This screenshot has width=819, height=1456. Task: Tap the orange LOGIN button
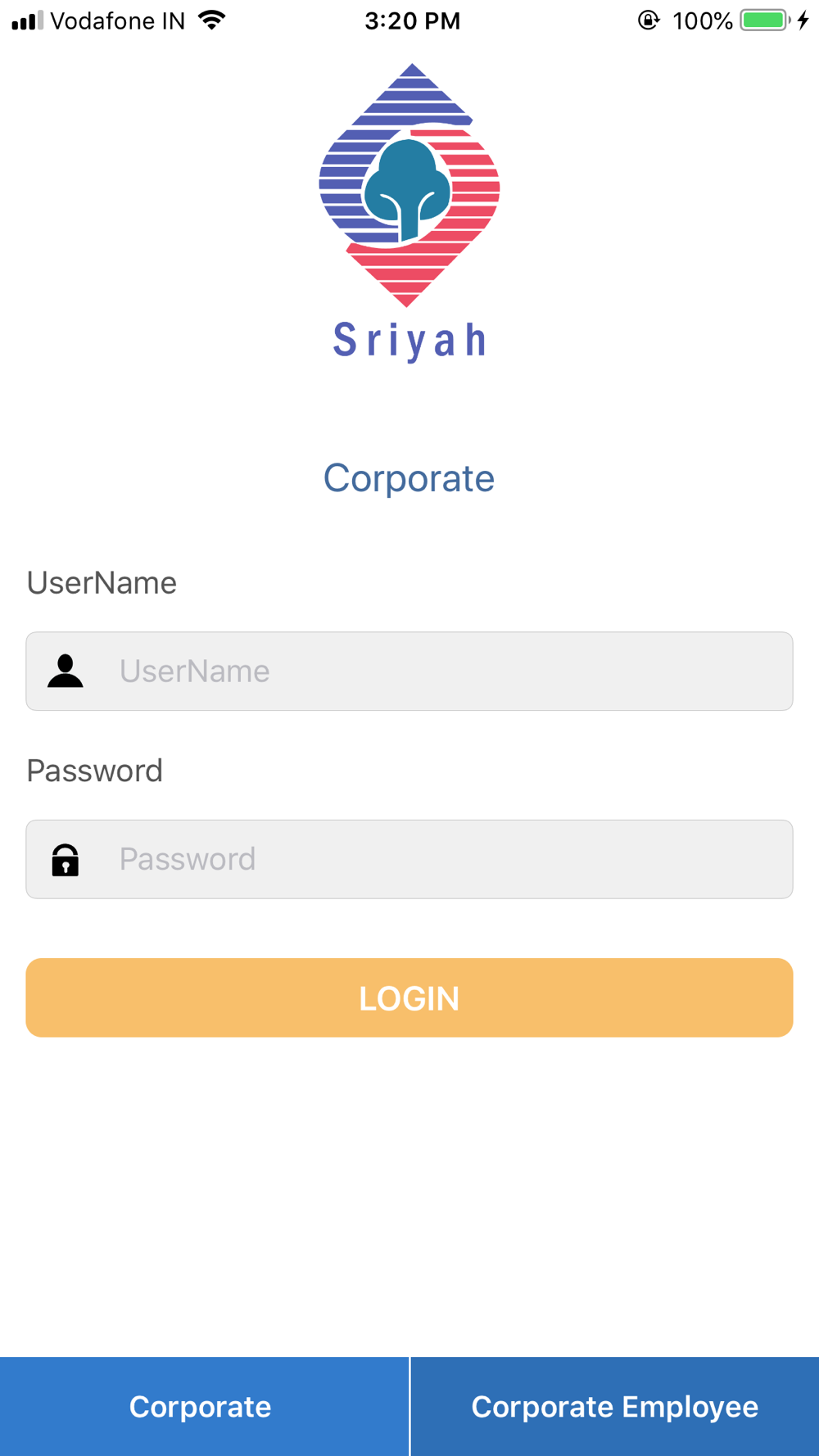(409, 997)
